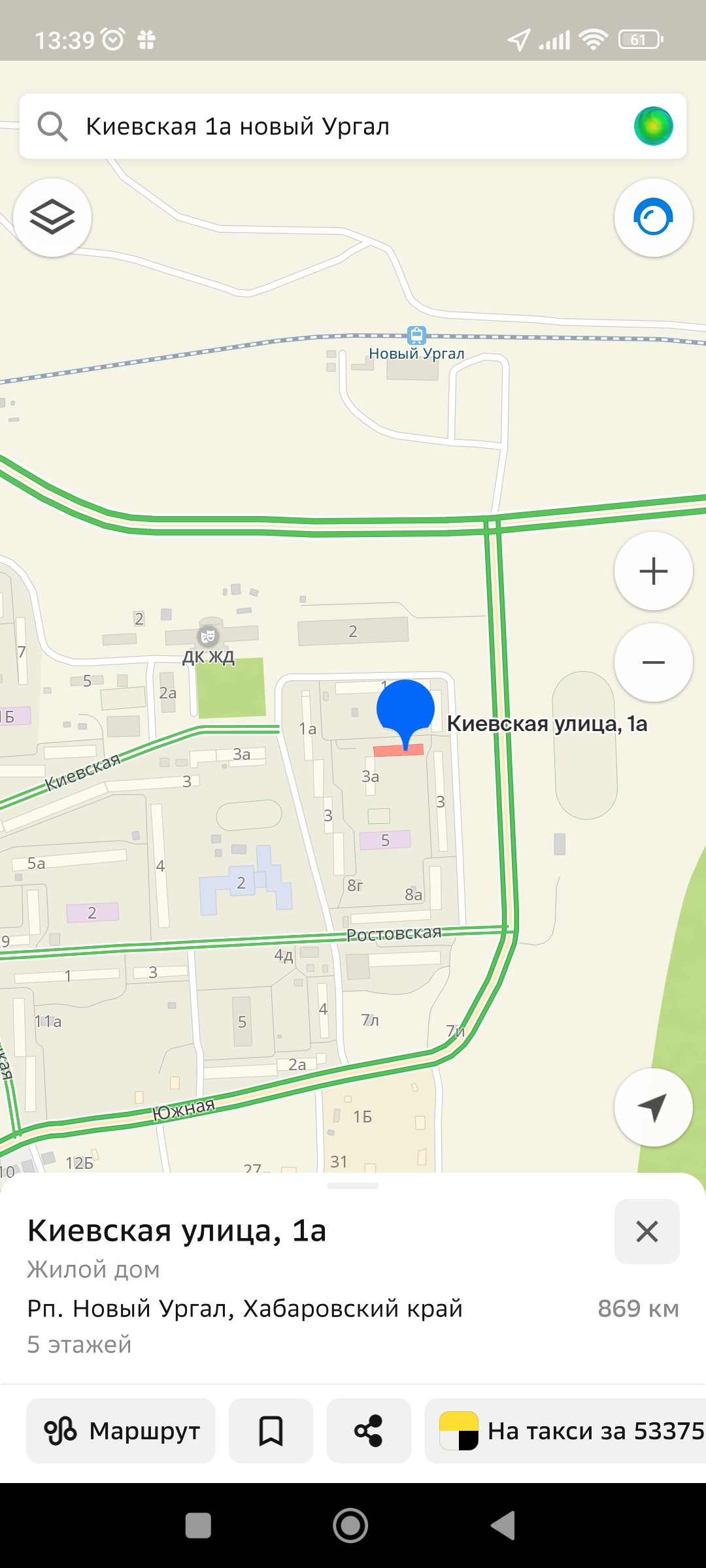
Task: Zoom out on the map
Action: pos(653,662)
